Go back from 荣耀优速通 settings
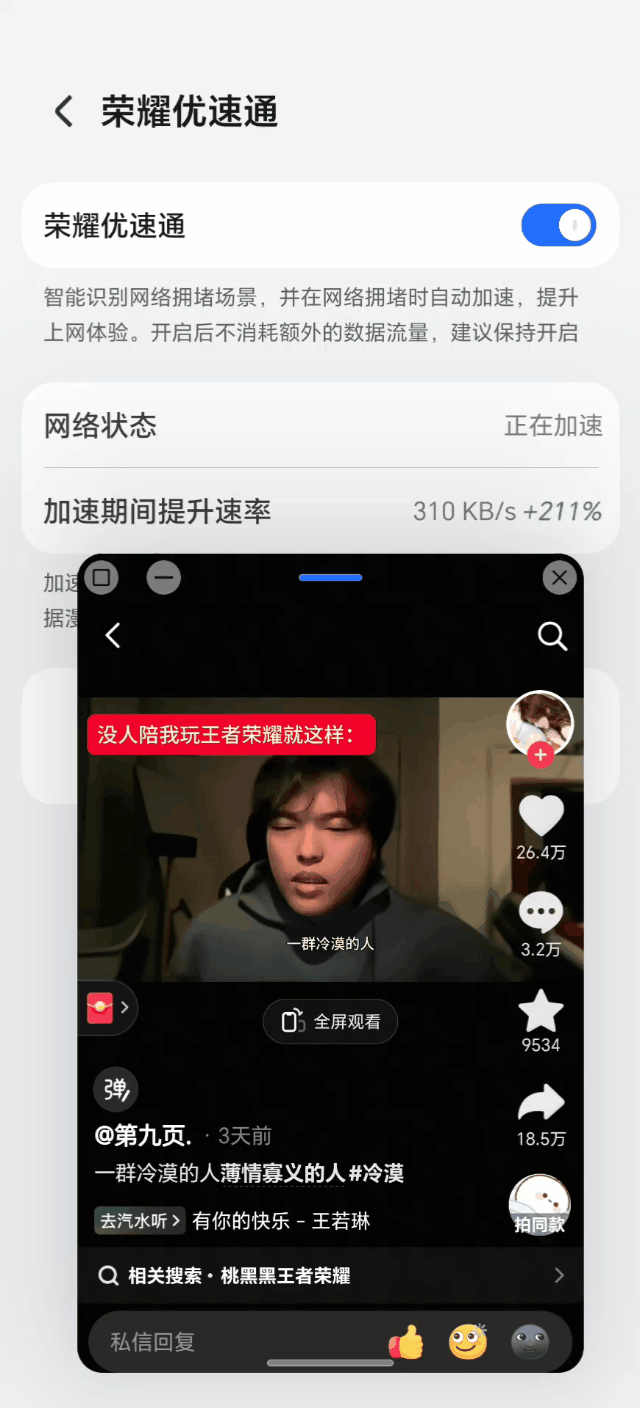The image size is (640, 1408). click(x=64, y=111)
